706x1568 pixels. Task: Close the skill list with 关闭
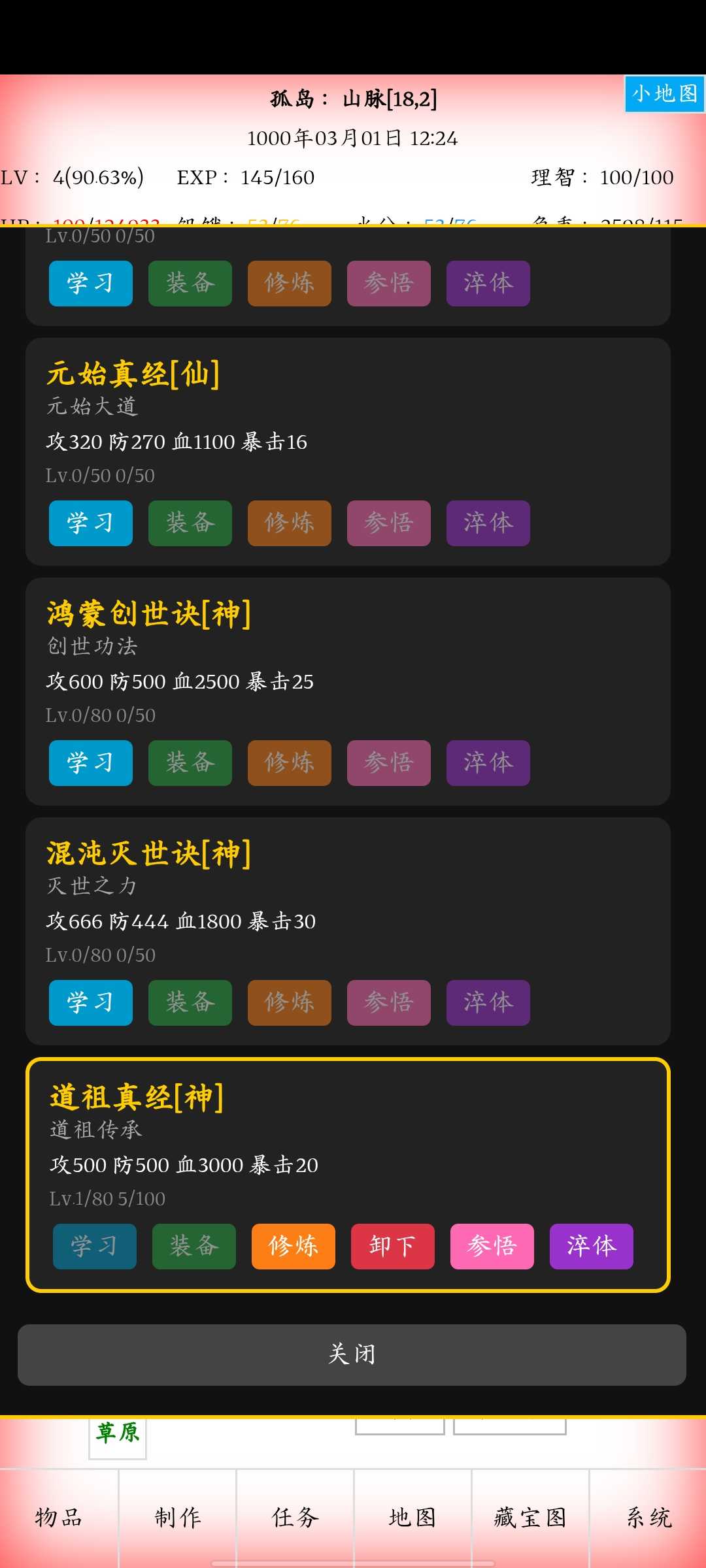coord(352,1354)
